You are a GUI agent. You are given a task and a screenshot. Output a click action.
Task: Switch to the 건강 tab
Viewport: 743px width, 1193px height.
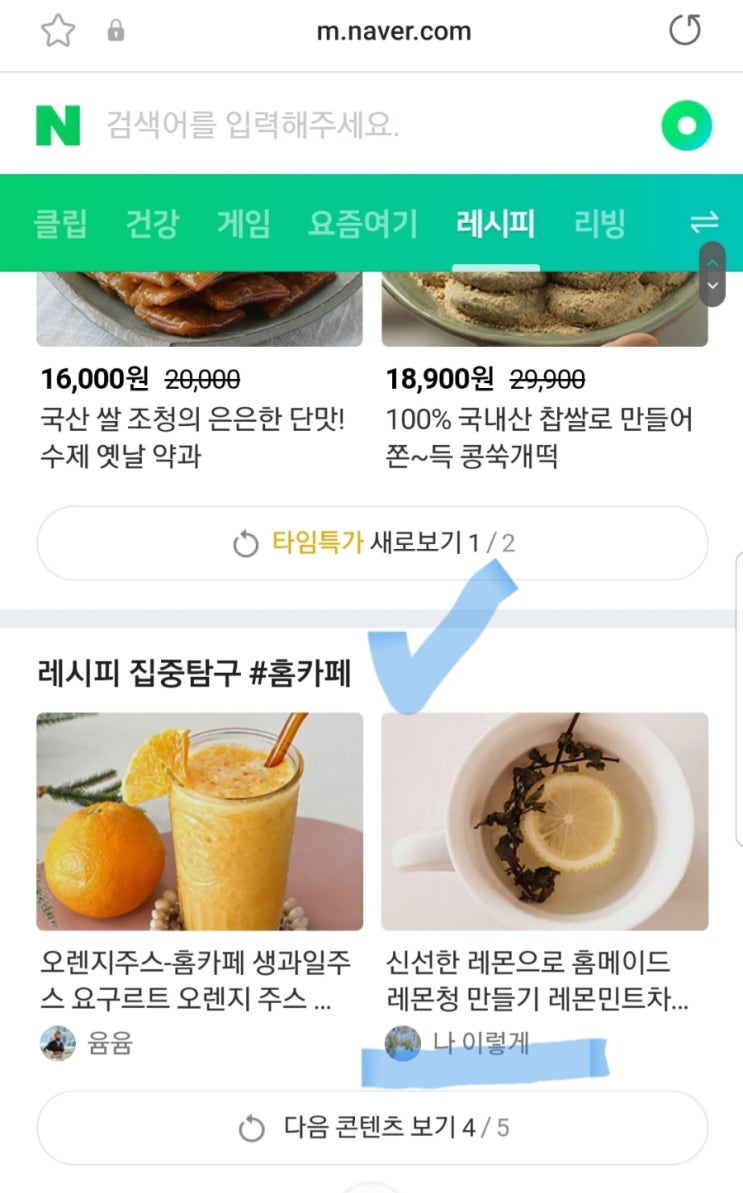(152, 223)
